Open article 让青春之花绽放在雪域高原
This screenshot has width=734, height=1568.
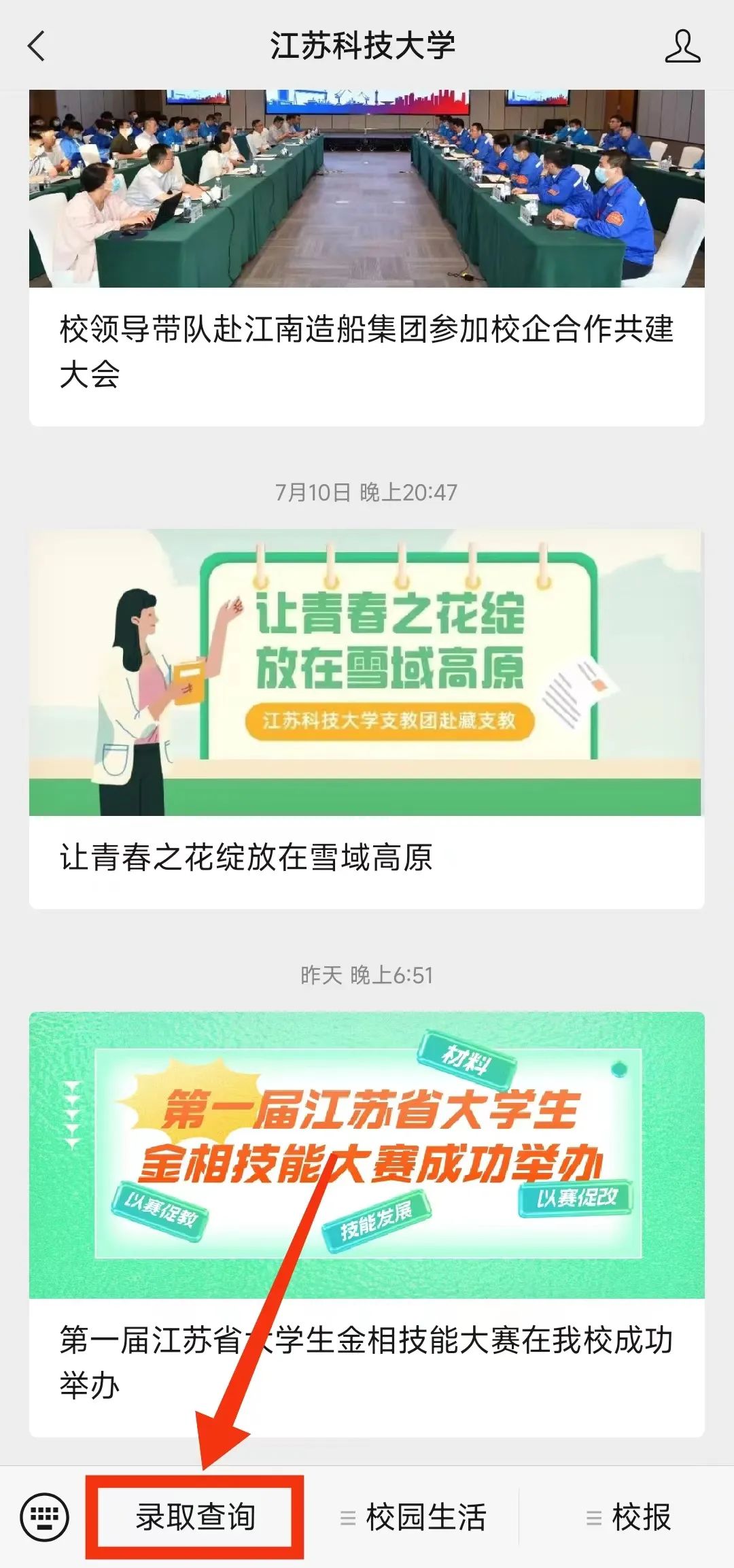click(366, 856)
